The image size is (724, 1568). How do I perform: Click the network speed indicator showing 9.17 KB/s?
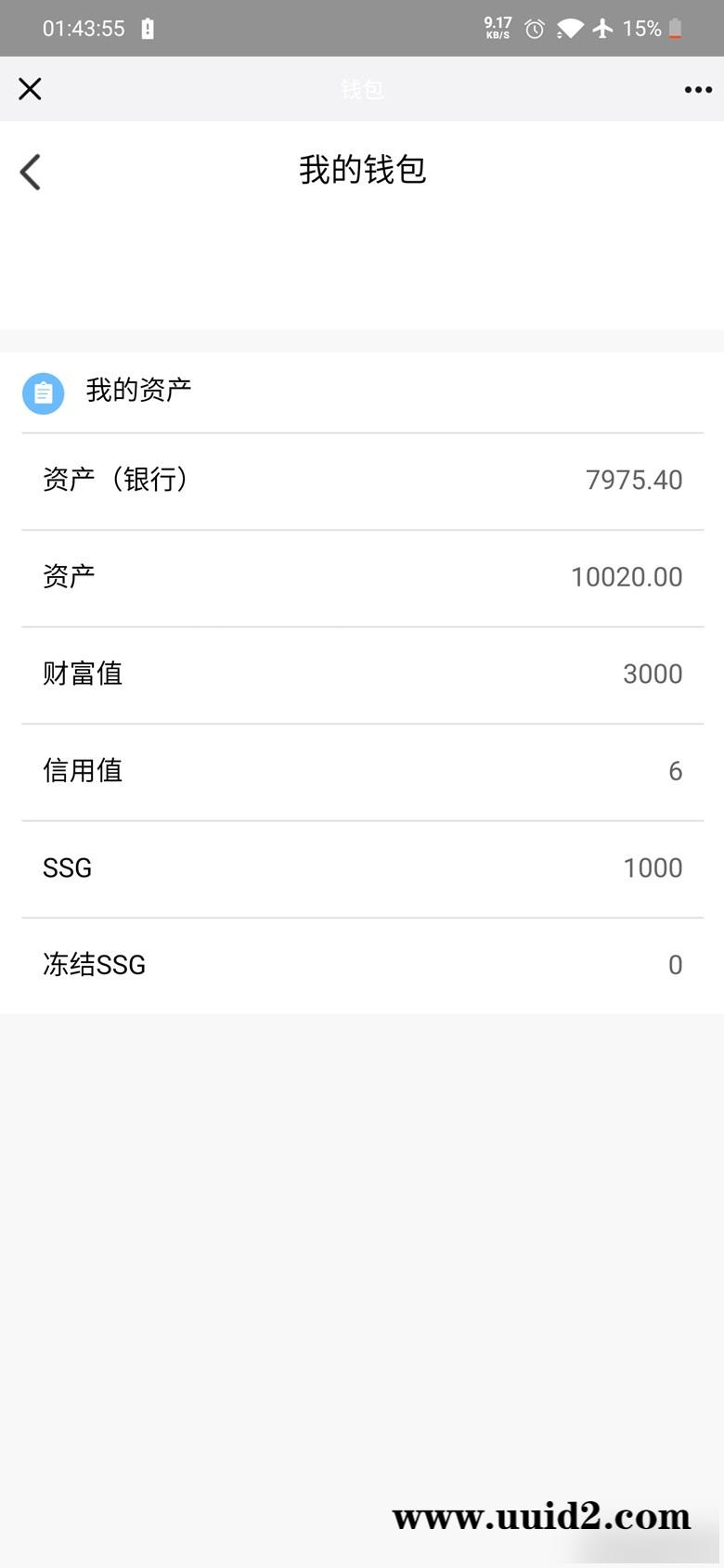point(497,28)
